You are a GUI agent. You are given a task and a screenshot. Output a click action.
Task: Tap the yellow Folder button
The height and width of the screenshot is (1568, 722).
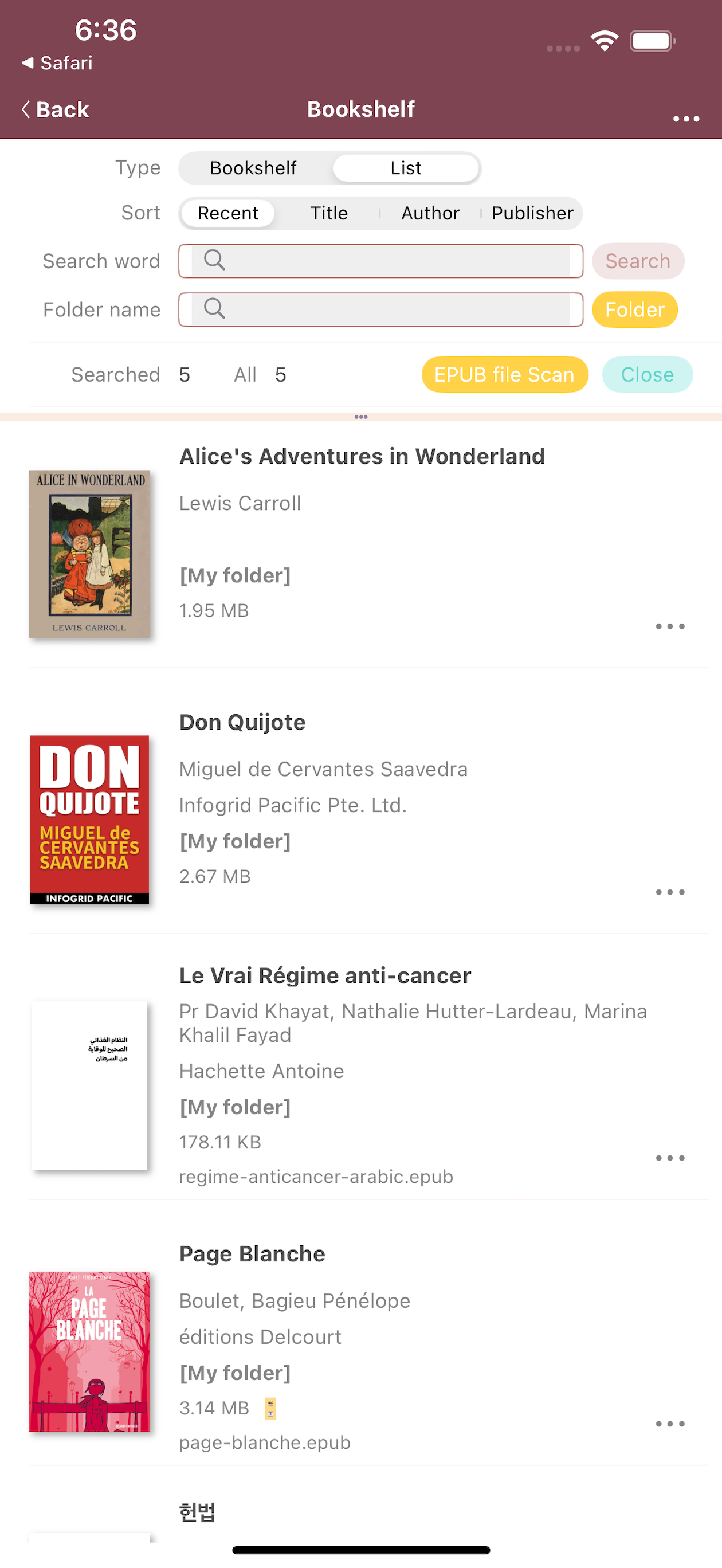pyautogui.click(x=634, y=310)
